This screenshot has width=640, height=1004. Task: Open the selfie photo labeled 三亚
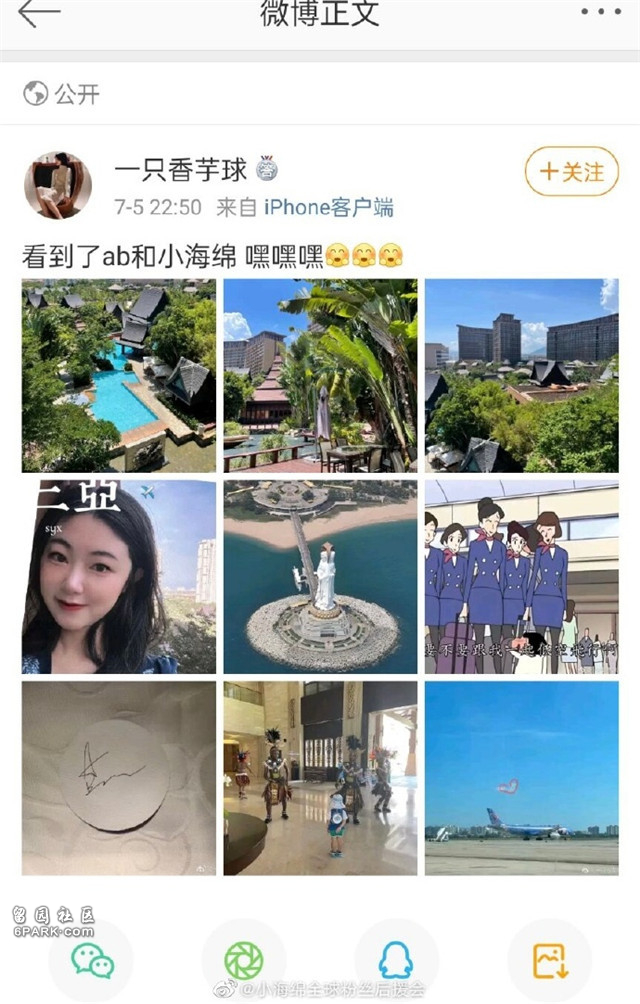click(119, 577)
